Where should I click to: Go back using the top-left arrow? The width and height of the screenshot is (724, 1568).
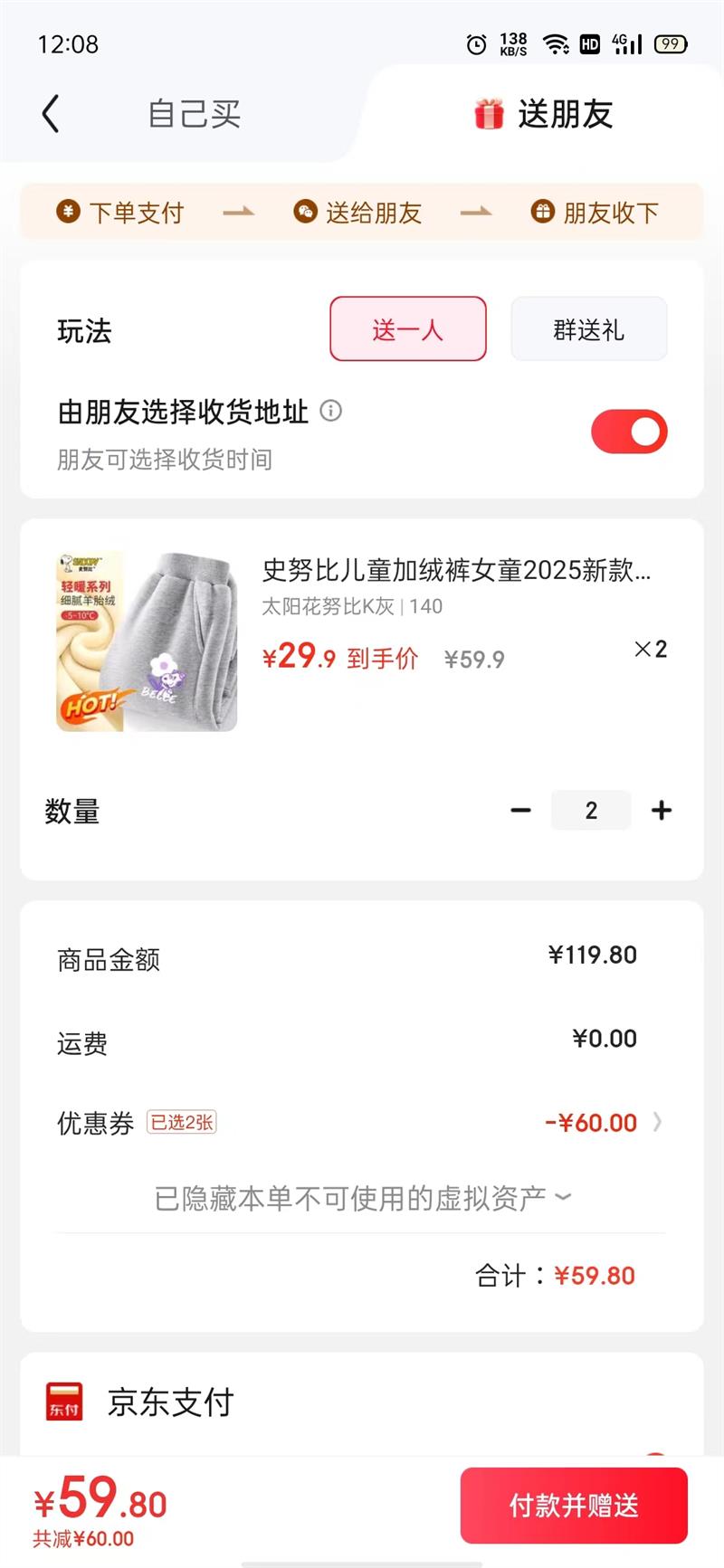coord(51,114)
